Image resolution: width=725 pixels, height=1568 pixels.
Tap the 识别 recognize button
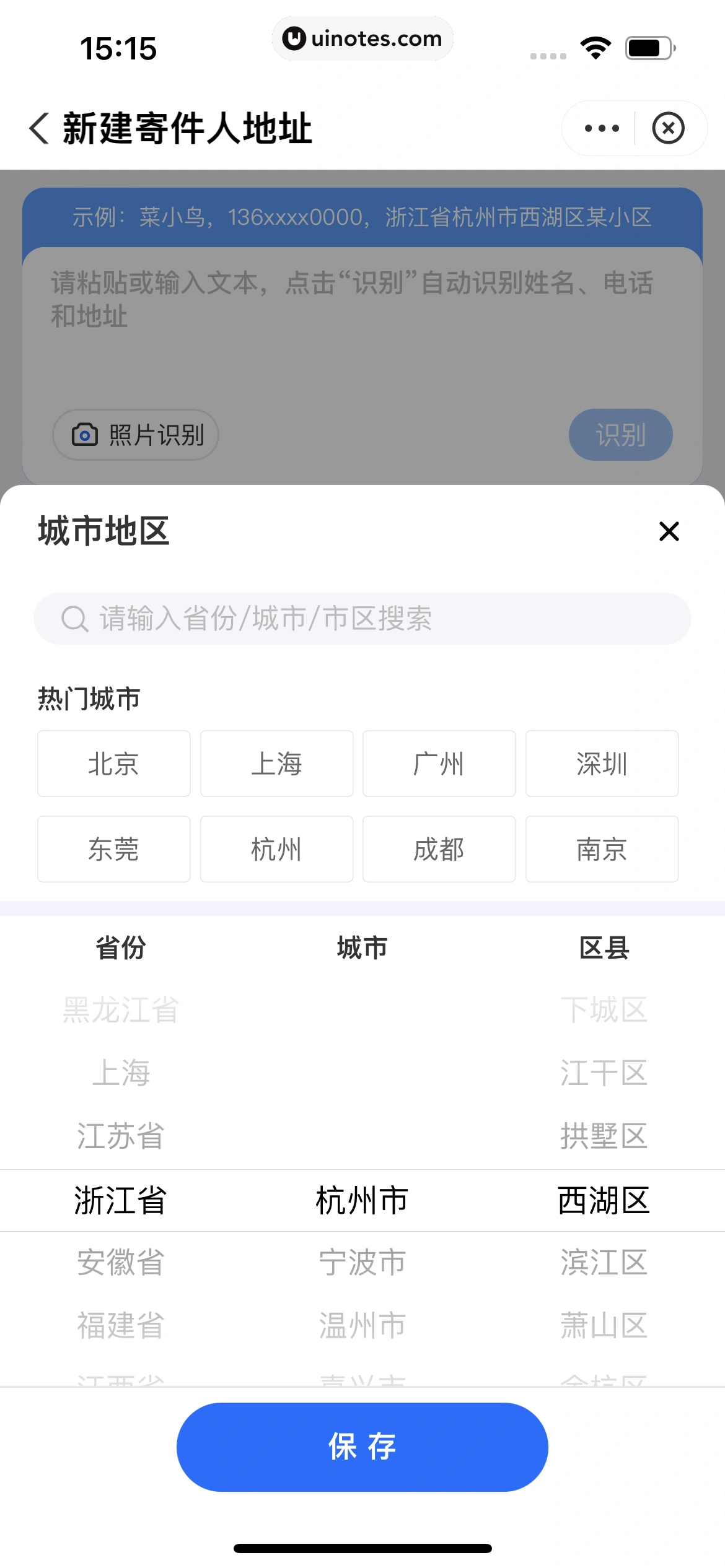coord(620,435)
